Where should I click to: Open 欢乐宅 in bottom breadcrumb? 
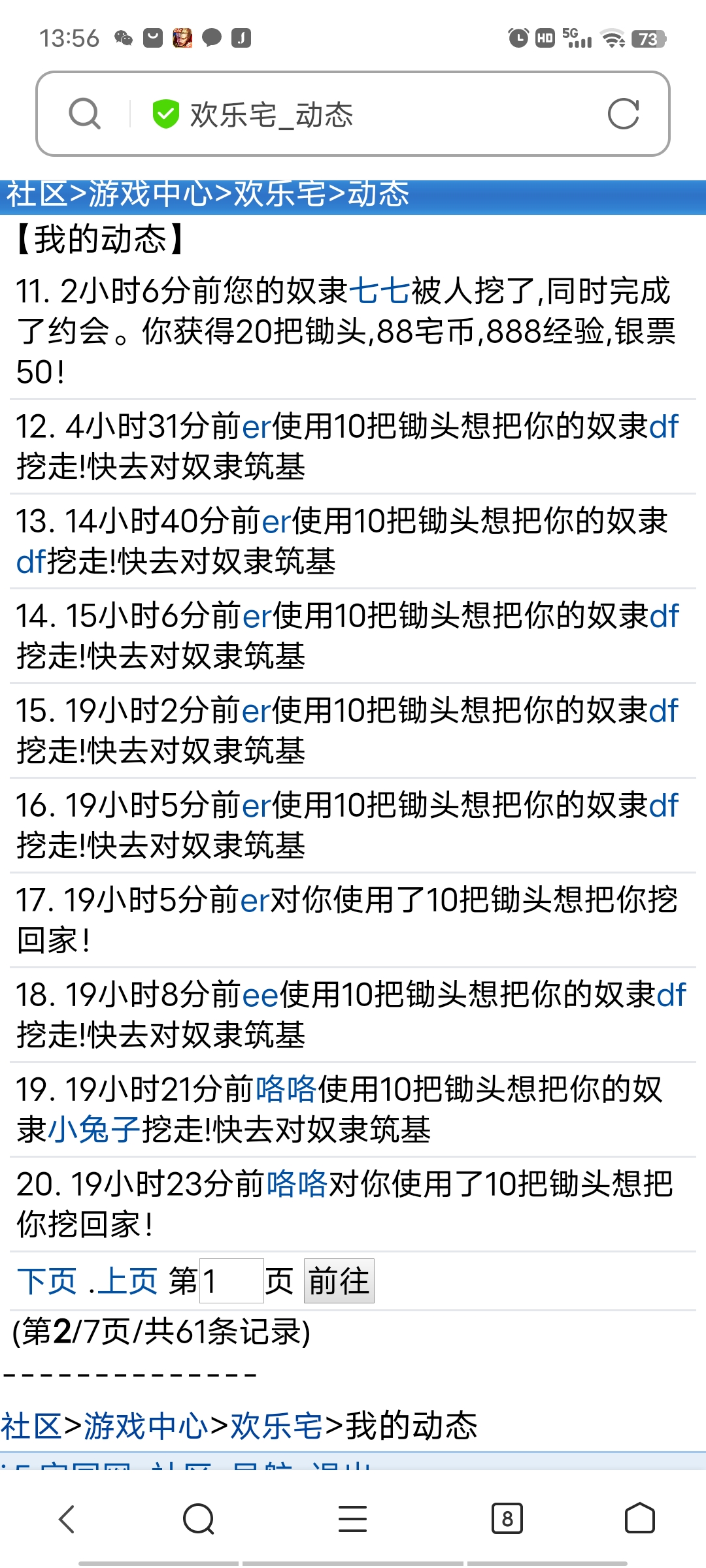[277, 1426]
